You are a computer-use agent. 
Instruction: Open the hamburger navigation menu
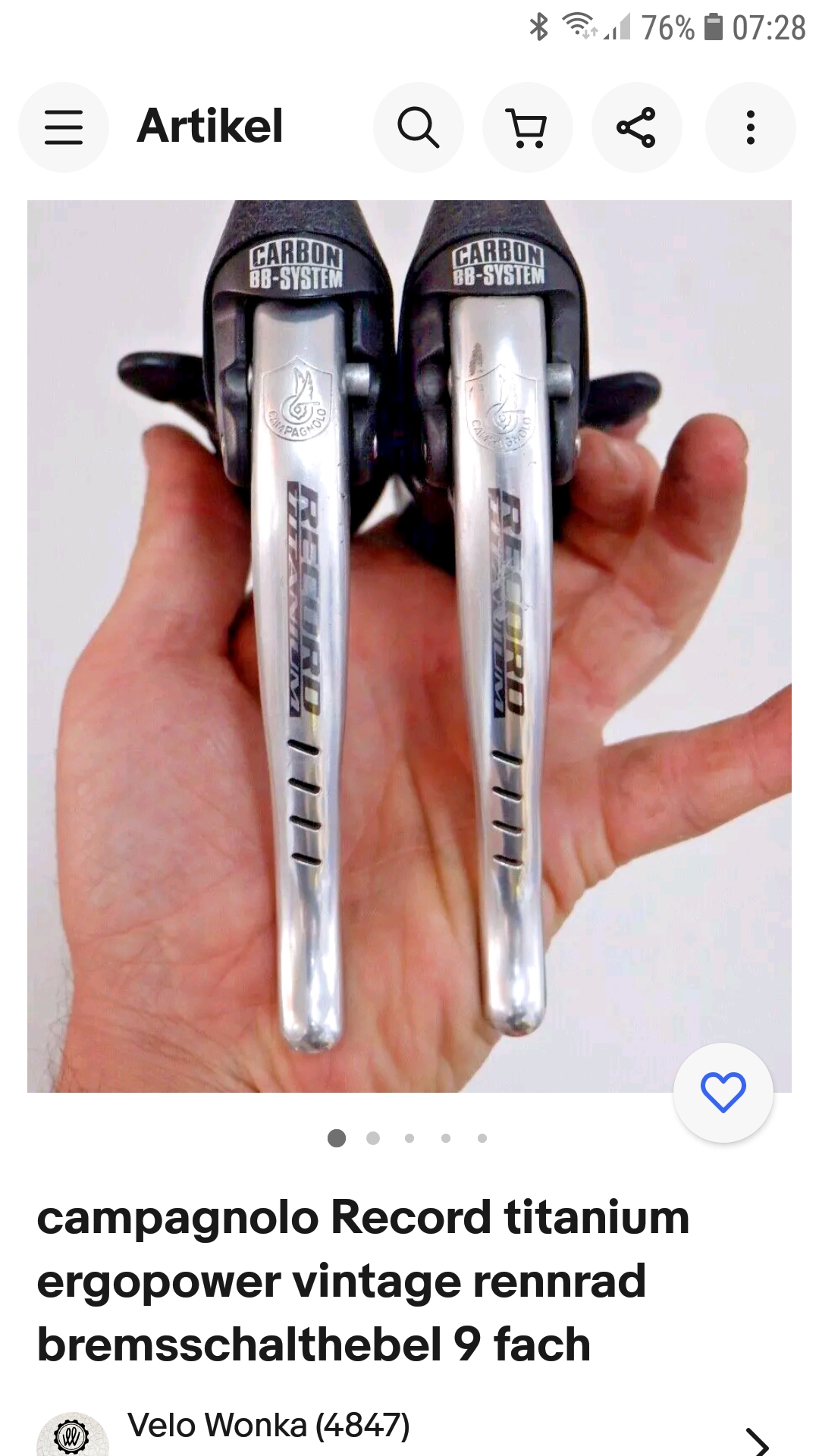64,127
